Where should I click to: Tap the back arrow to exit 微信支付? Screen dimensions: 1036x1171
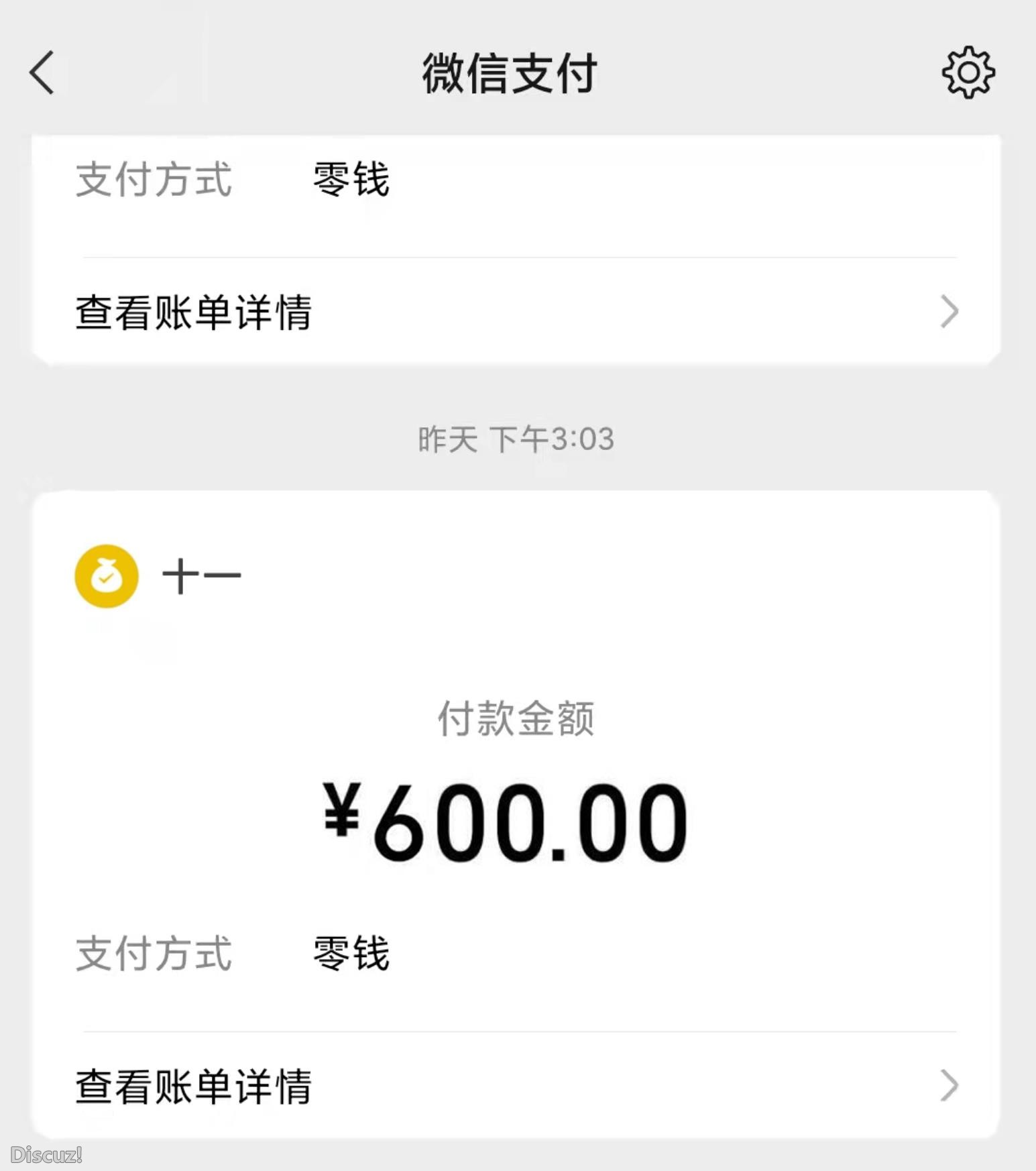coord(42,72)
